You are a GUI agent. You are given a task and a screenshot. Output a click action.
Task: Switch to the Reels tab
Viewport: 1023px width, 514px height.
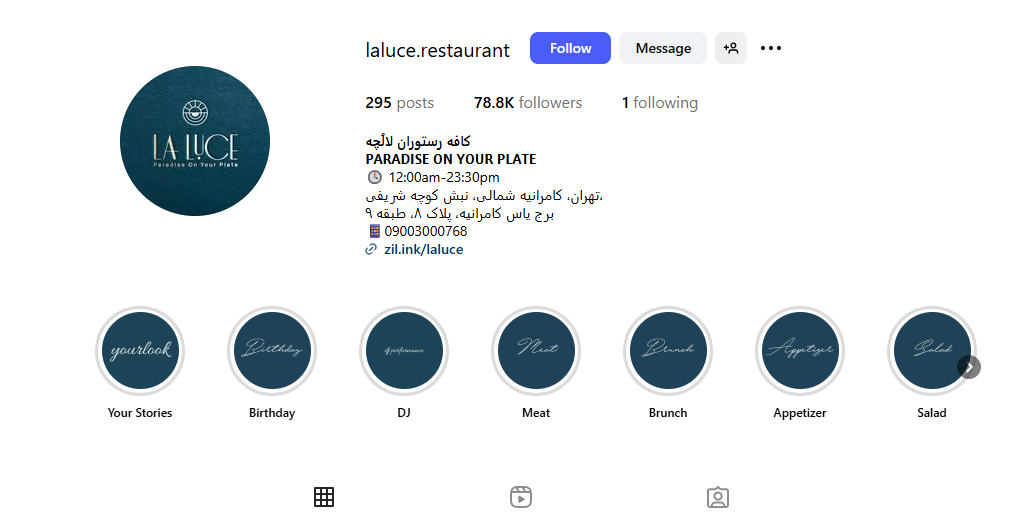(520, 497)
